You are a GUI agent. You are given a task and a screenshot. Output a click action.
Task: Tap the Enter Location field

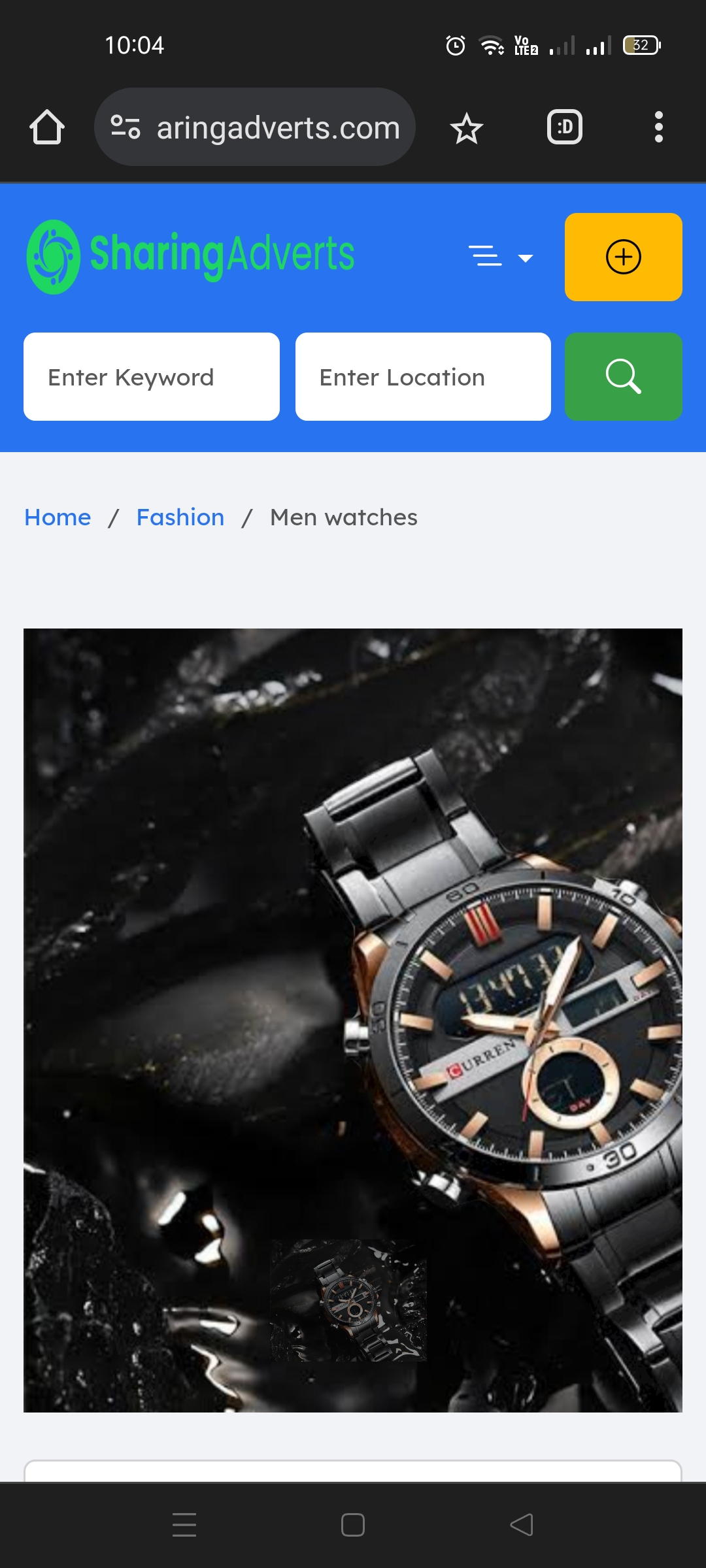(423, 377)
